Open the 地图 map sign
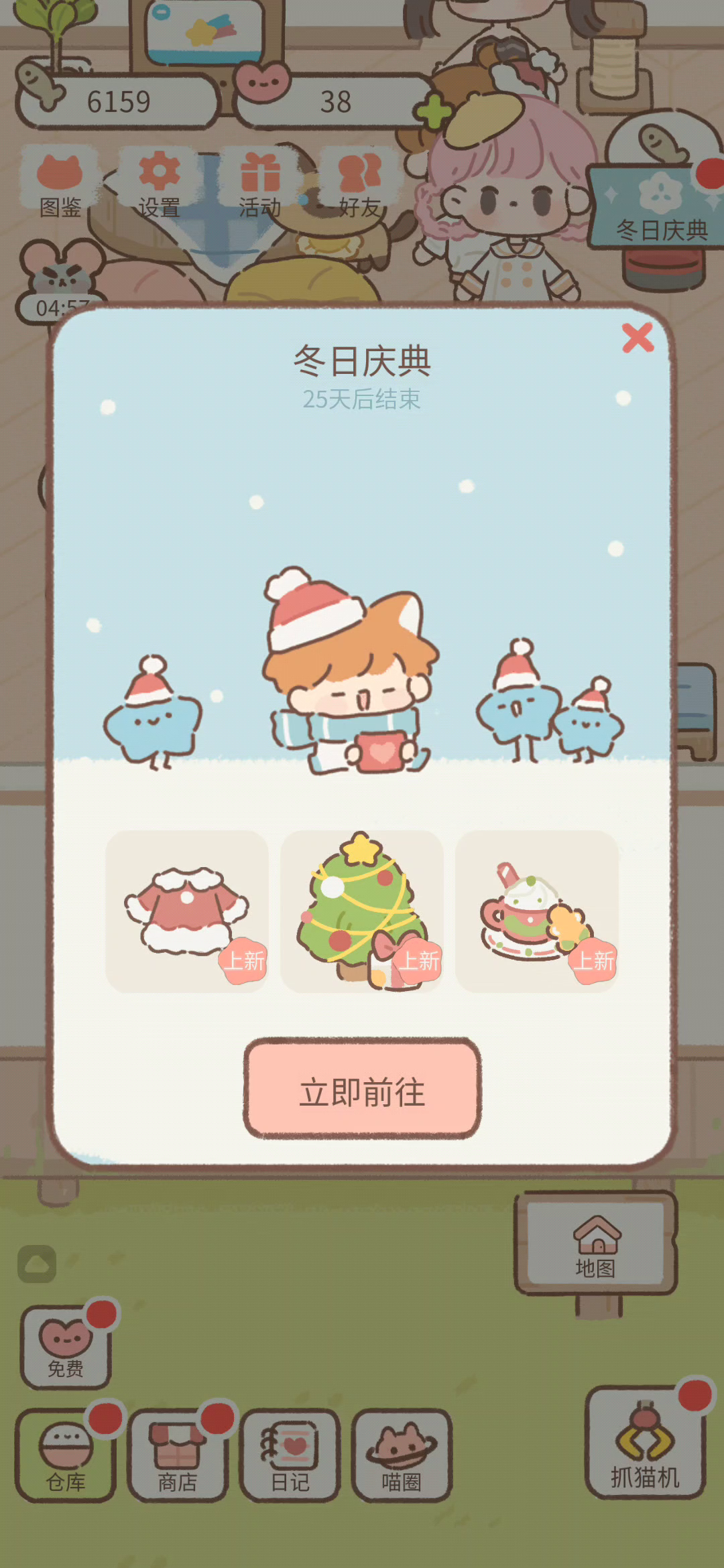Image resolution: width=724 pixels, height=1568 pixels. point(595,1244)
